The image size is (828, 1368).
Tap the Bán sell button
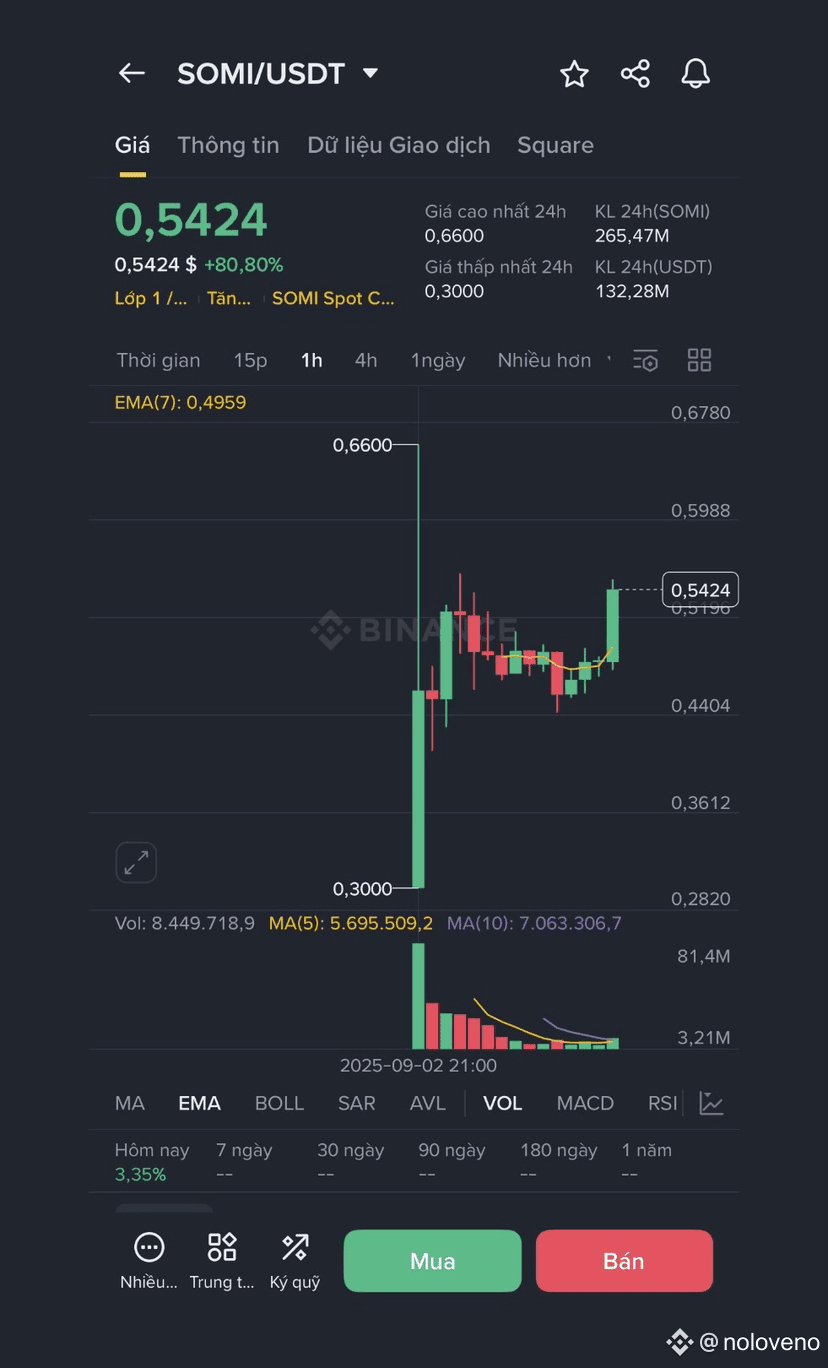[x=624, y=1261]
